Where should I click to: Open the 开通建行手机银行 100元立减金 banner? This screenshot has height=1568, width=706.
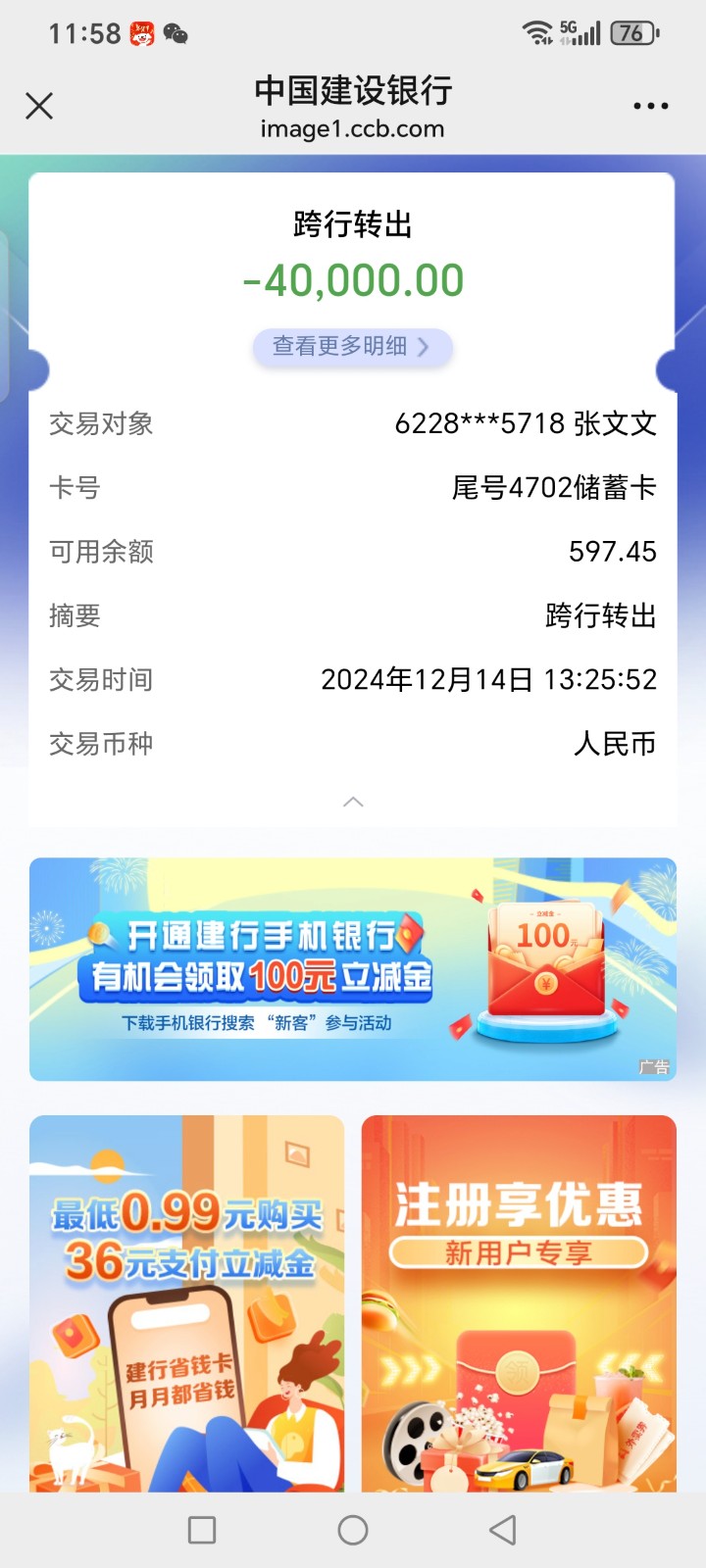(x=353, y=969)
